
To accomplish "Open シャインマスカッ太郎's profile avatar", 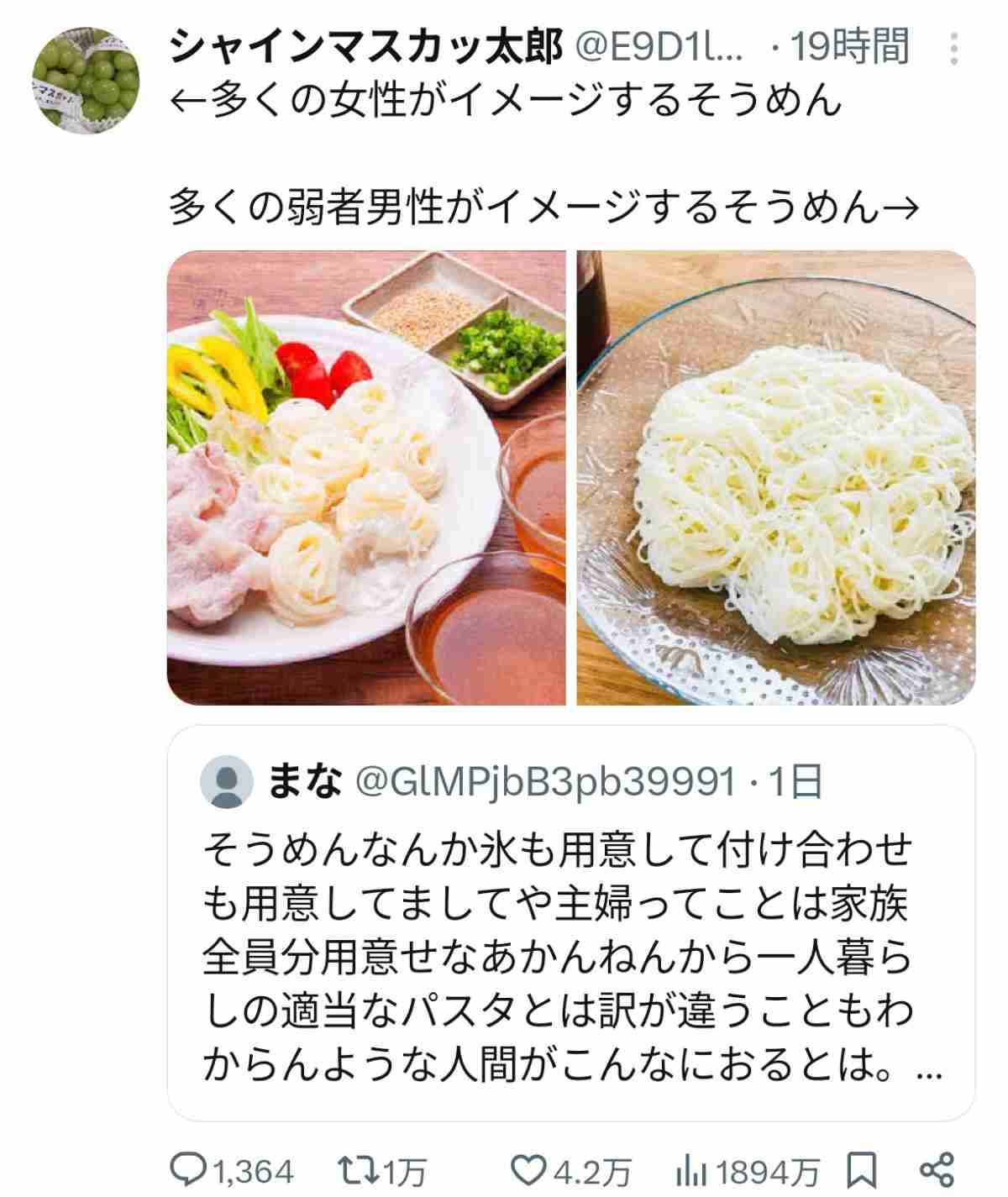I will (86, 81).
